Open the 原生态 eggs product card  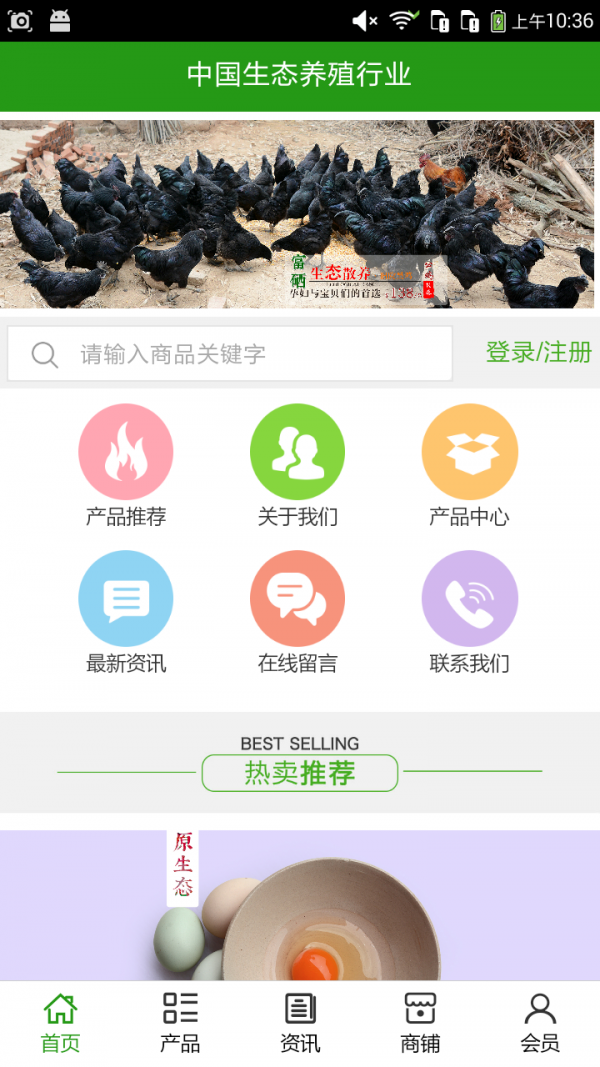300,905
